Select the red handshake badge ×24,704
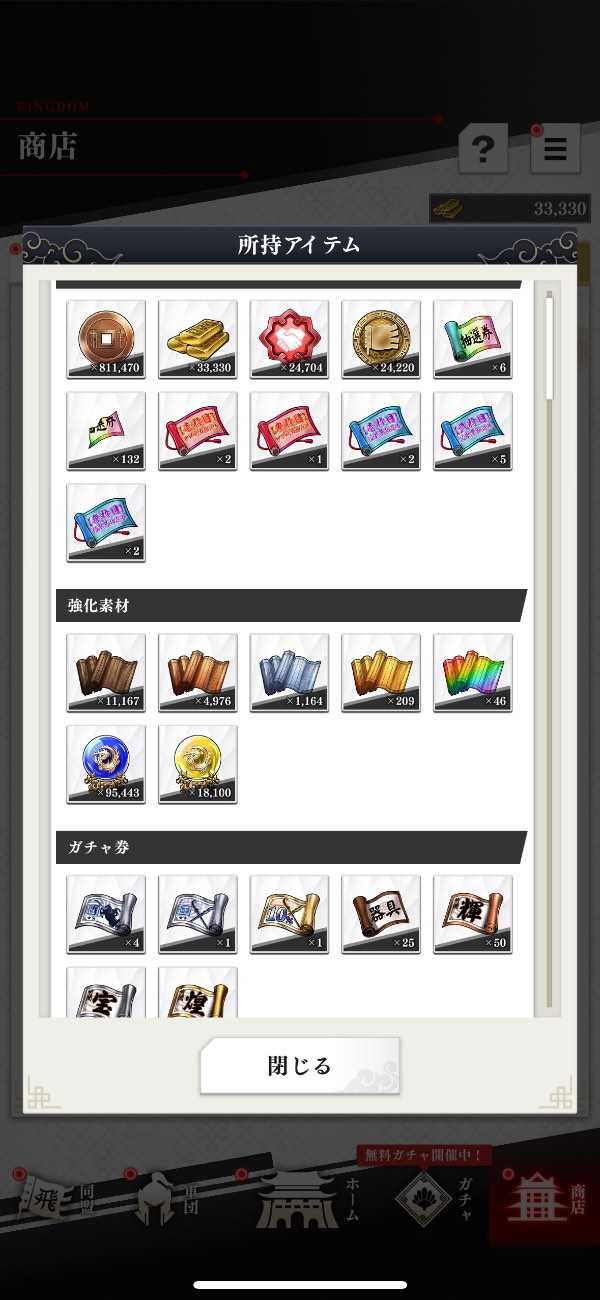 click(x=290, y=339)
